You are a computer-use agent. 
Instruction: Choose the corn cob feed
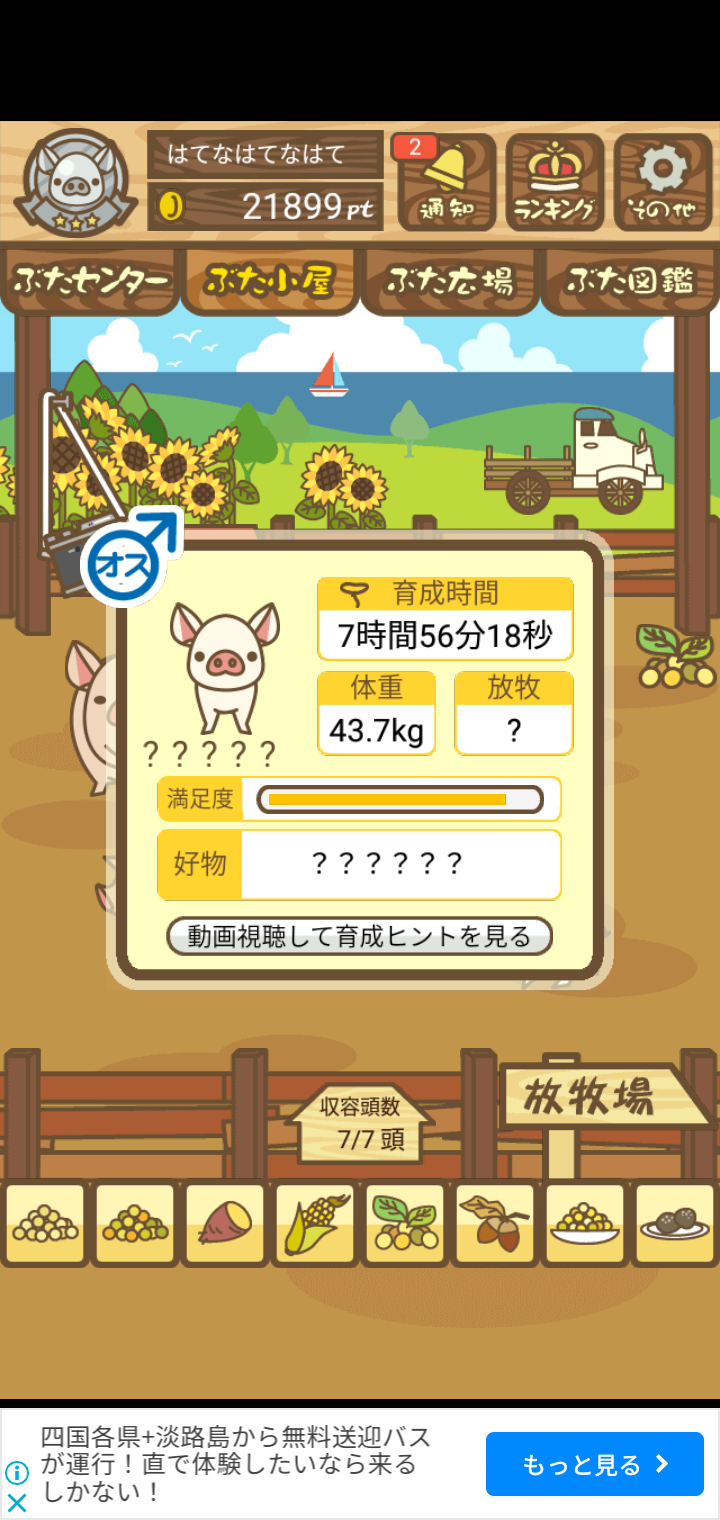point(315,1224)
